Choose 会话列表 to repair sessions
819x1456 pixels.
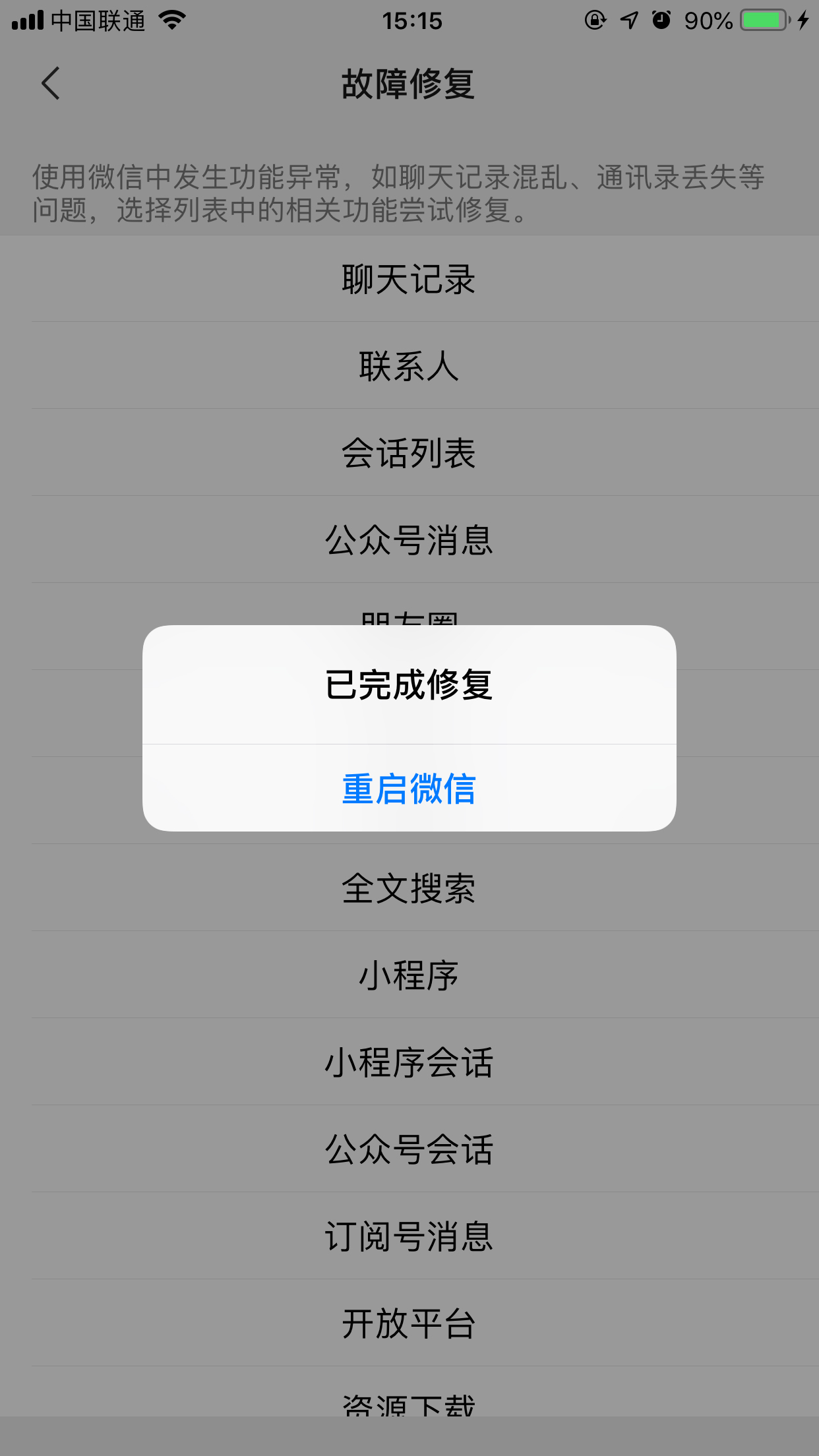pyautogui.click(x=409, y=452)
